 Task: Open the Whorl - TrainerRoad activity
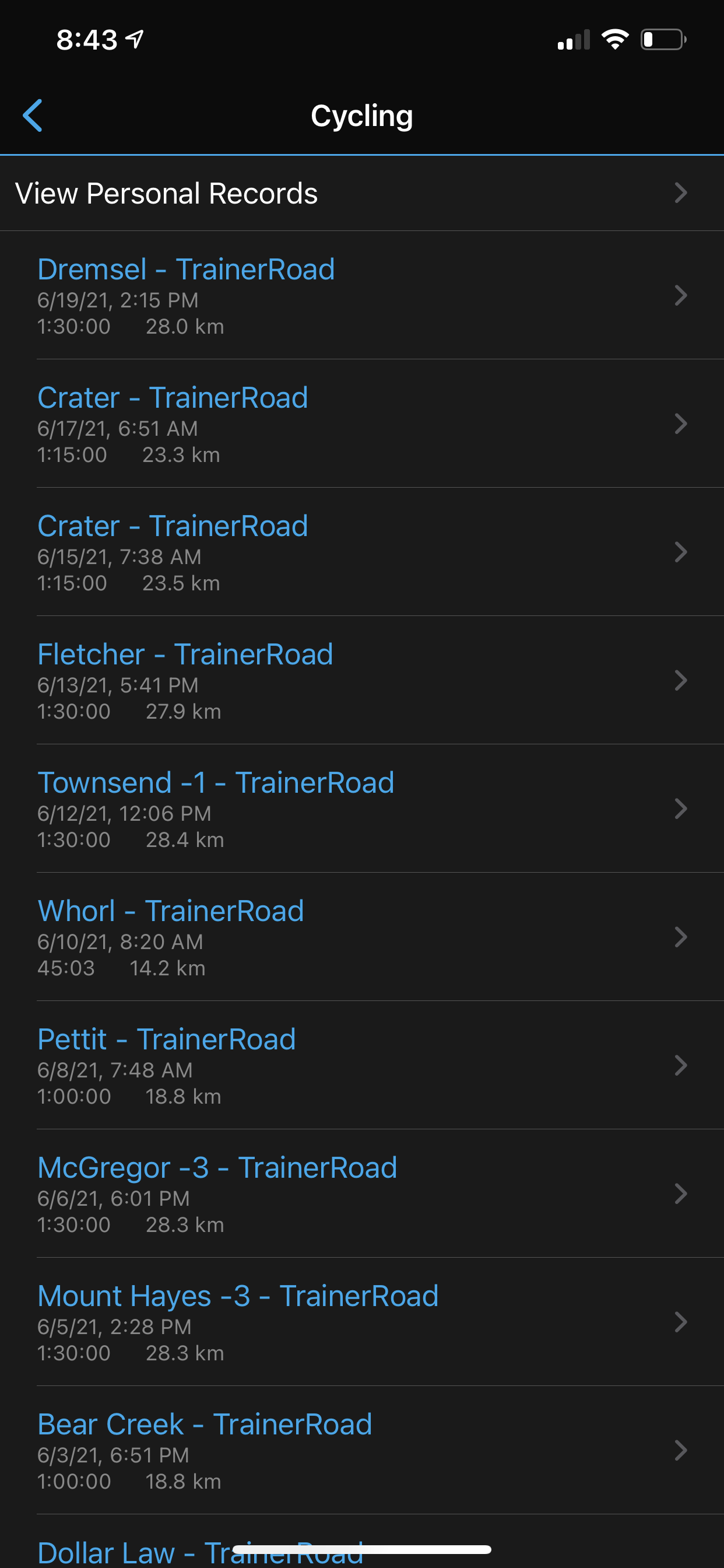point(362,937)
